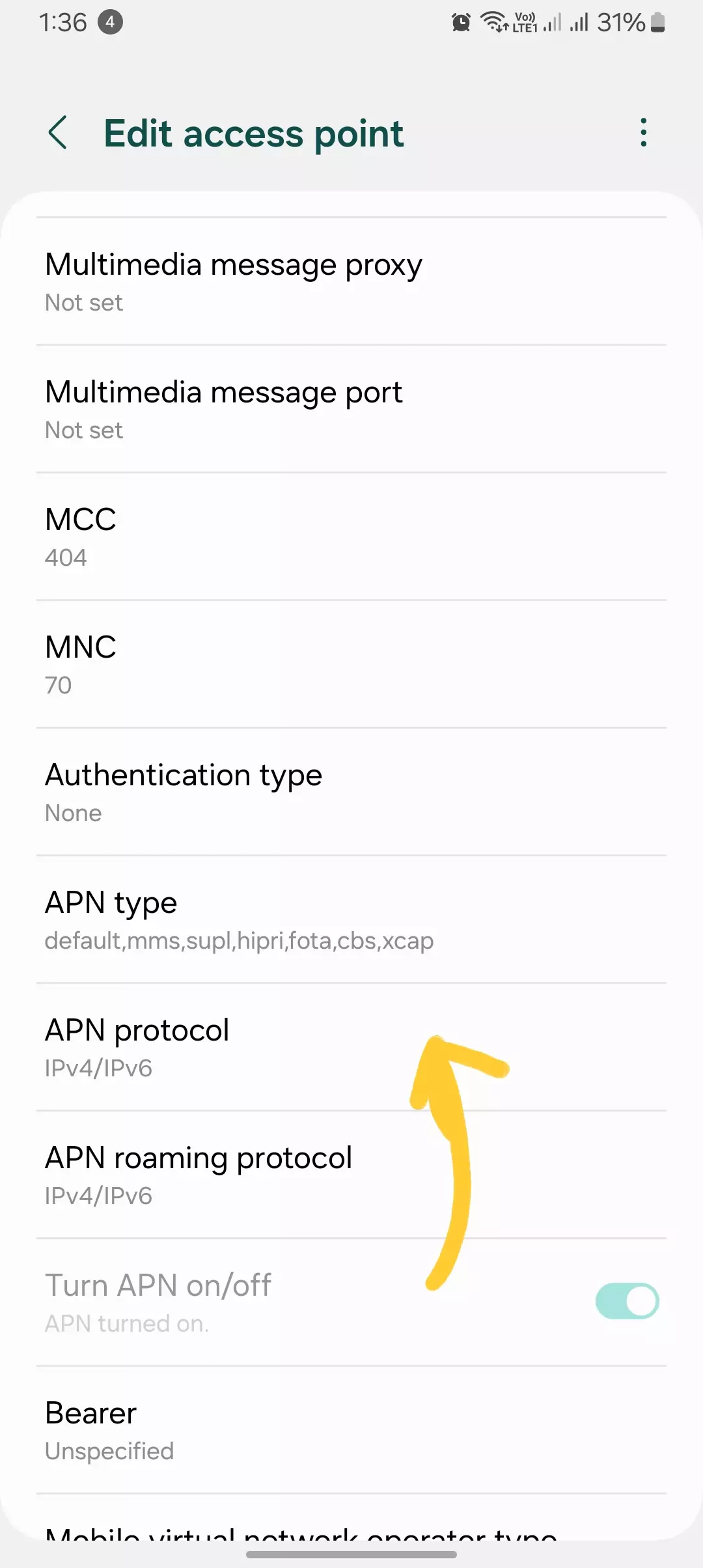Select the Authentication type option
This screenshot has width=703, height=1568.
351,792
